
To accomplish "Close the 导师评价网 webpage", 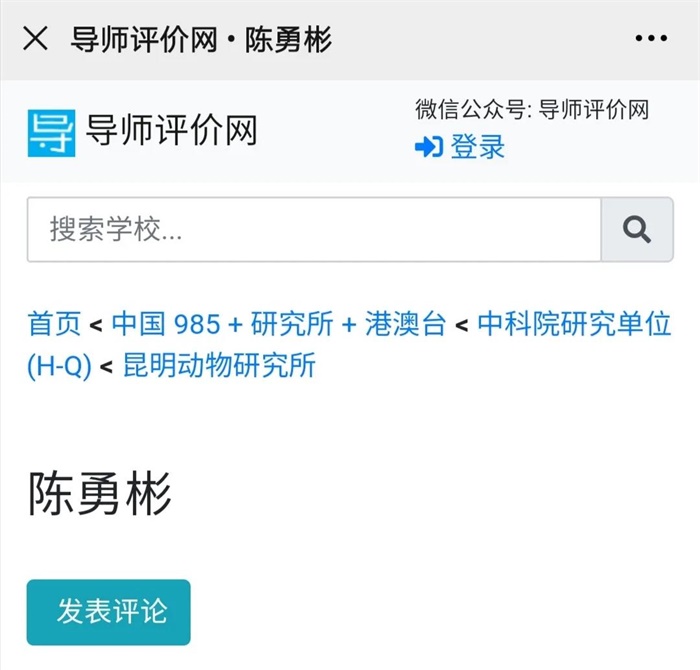I will pos(36,39).
